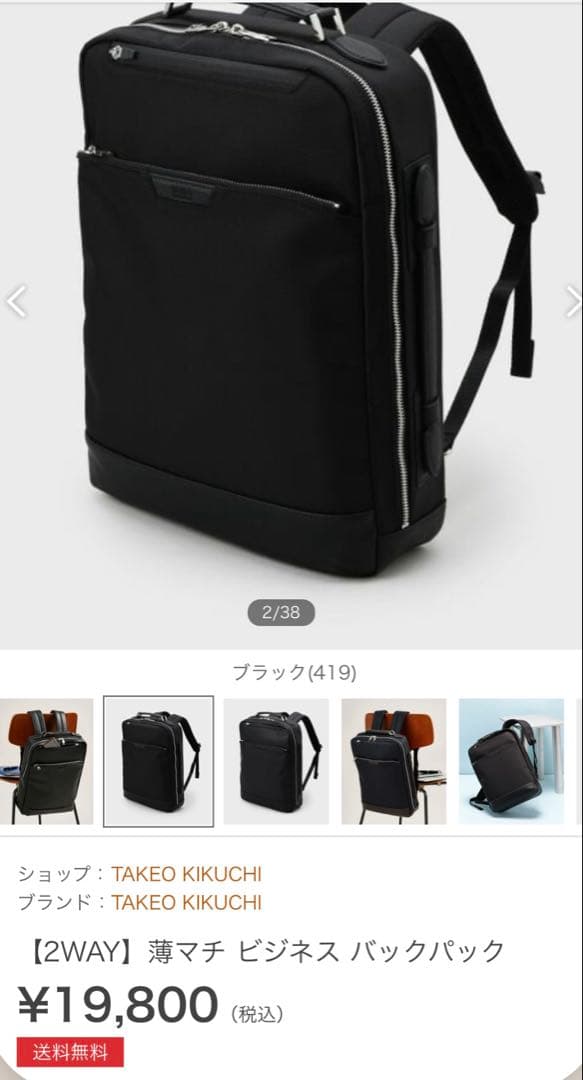Open the fourth thumbnail with navy backpack on chair
Viewport: 583px width, 1080px height.
(x=394, y=761)
